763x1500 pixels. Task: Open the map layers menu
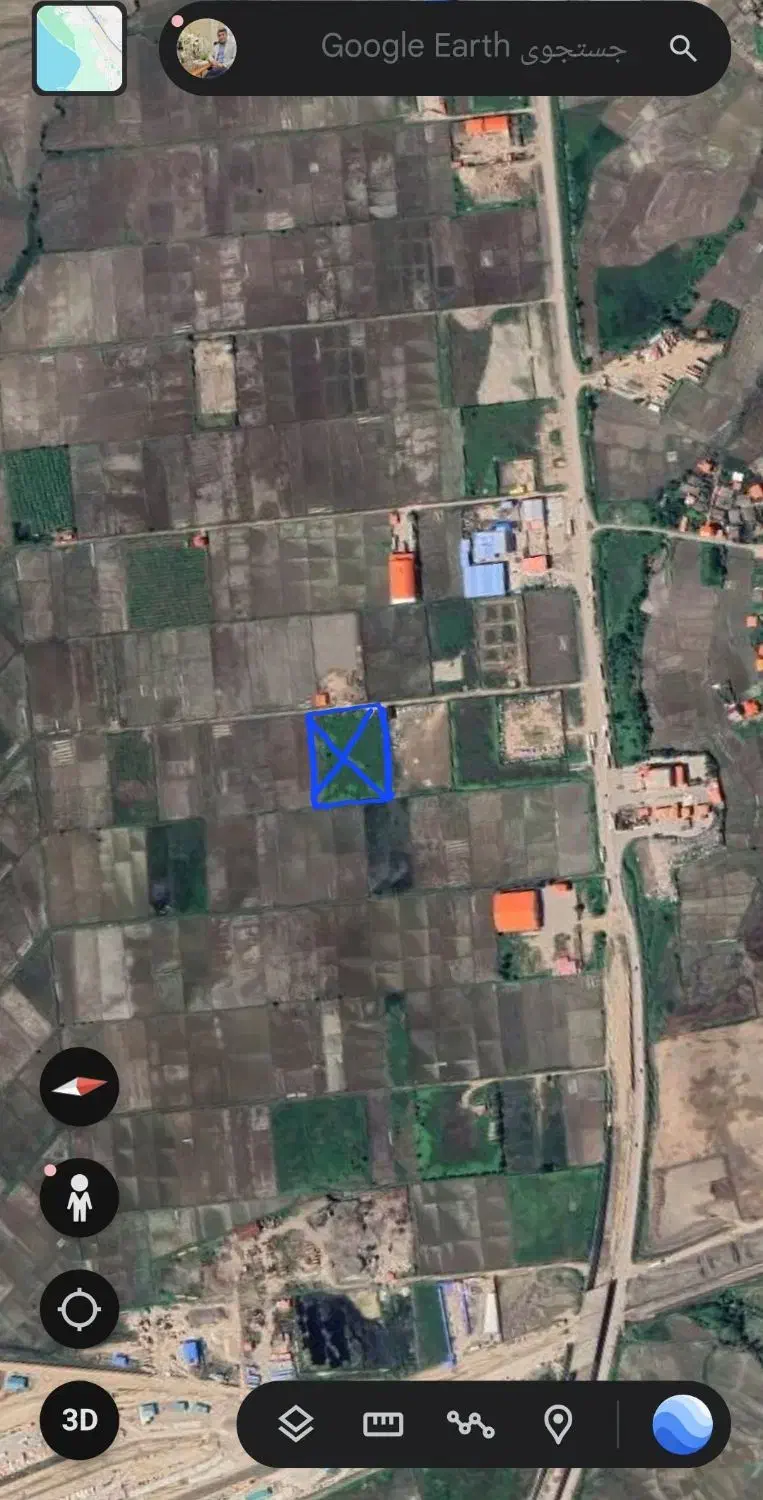tap(296, 1424)
